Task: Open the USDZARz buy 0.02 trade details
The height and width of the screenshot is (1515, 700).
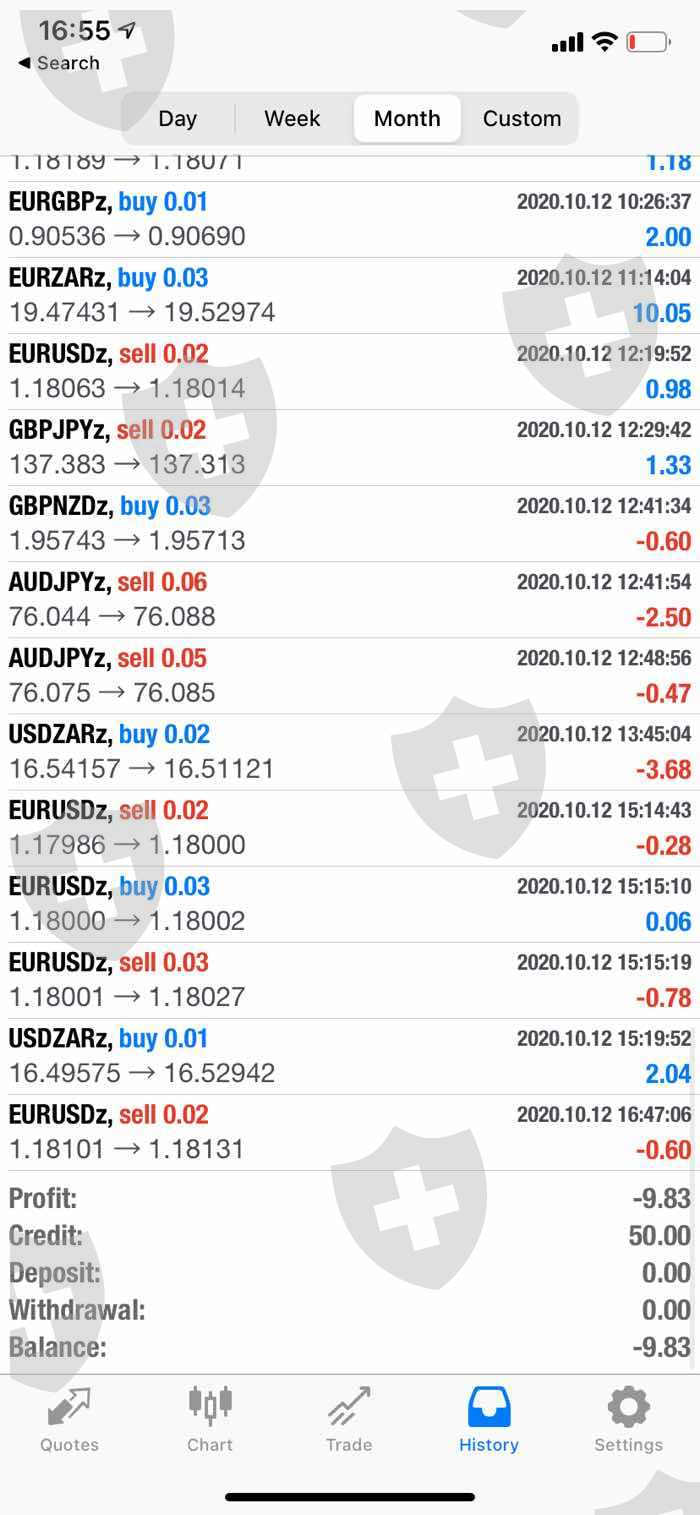Action: pyautogui.click(x=350, y=752)
